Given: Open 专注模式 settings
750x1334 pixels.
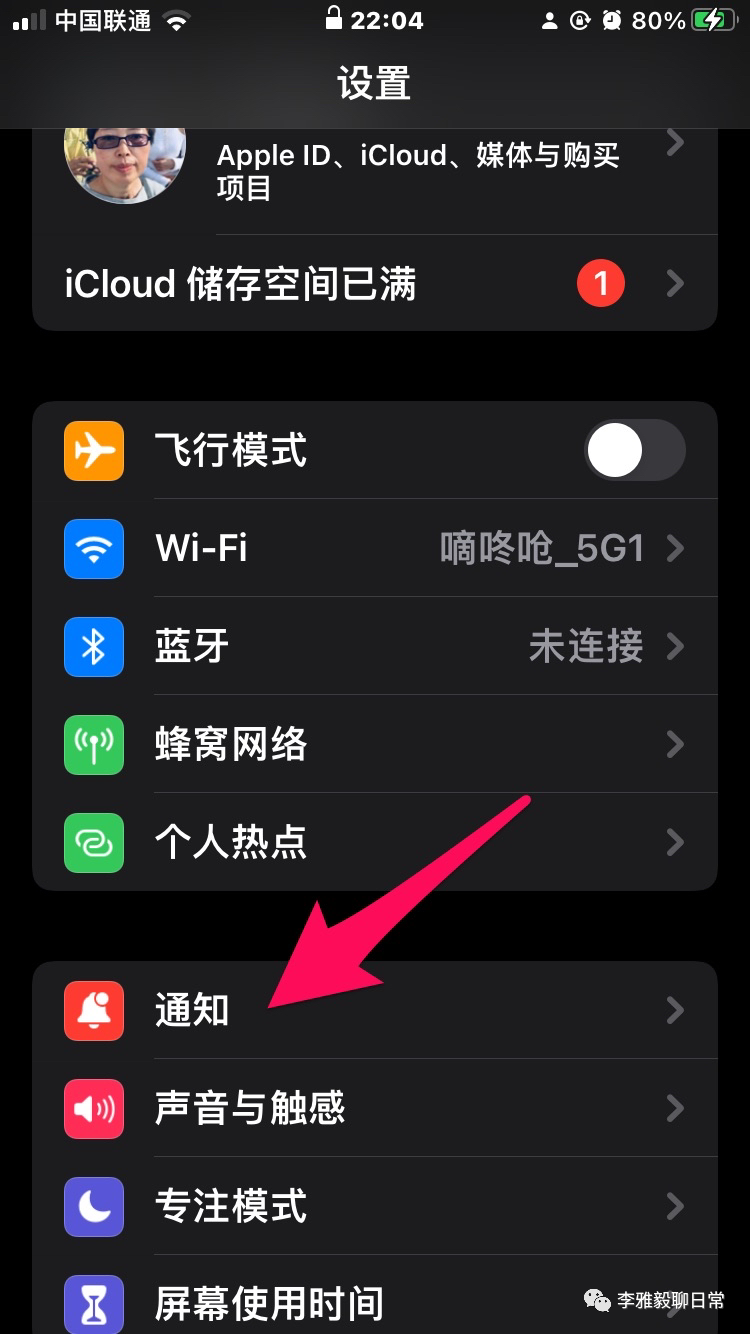Looking at the screenshot, I should (375, 1206).
